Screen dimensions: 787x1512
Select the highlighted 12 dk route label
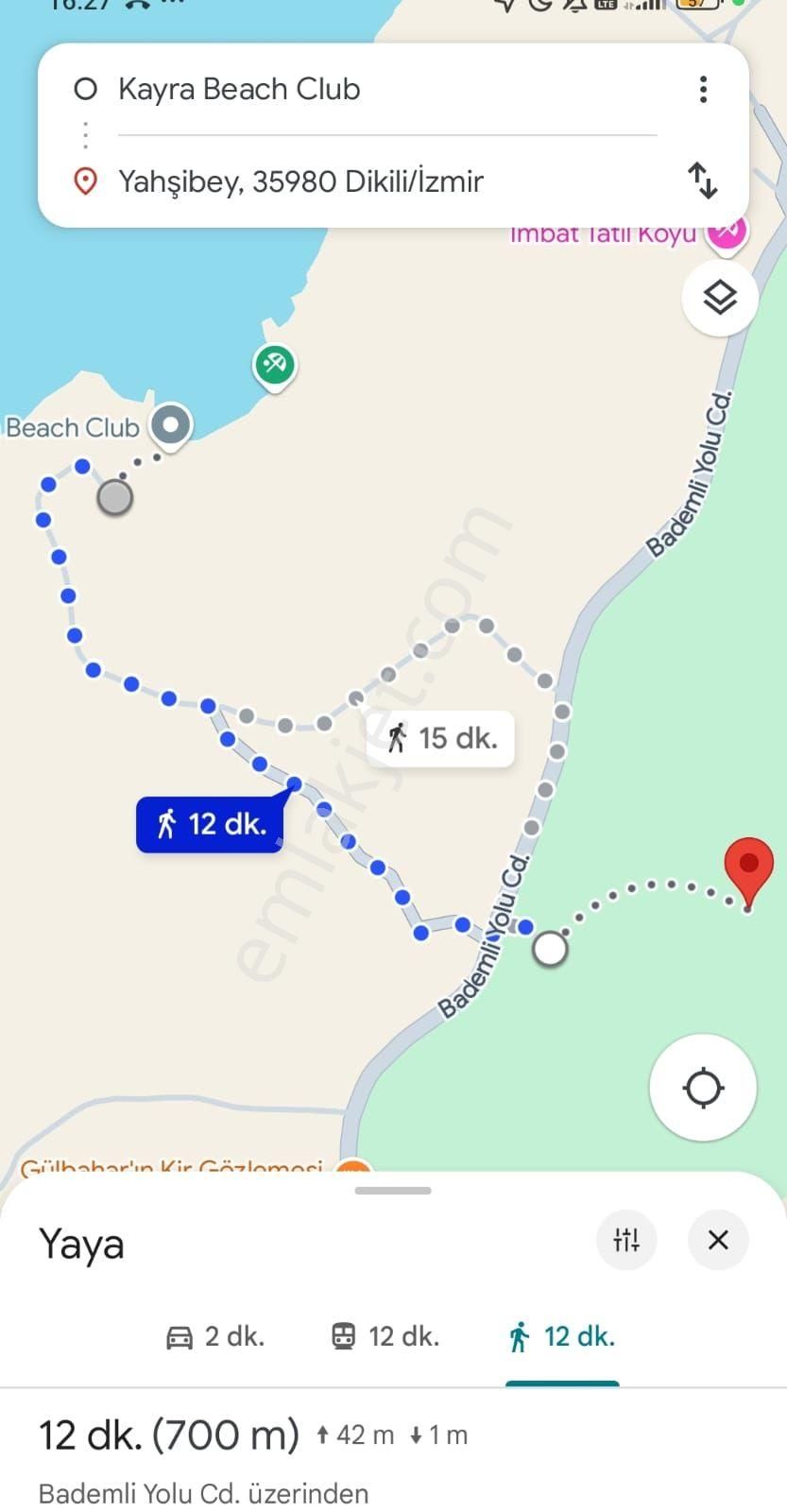[x=210, y=823]
